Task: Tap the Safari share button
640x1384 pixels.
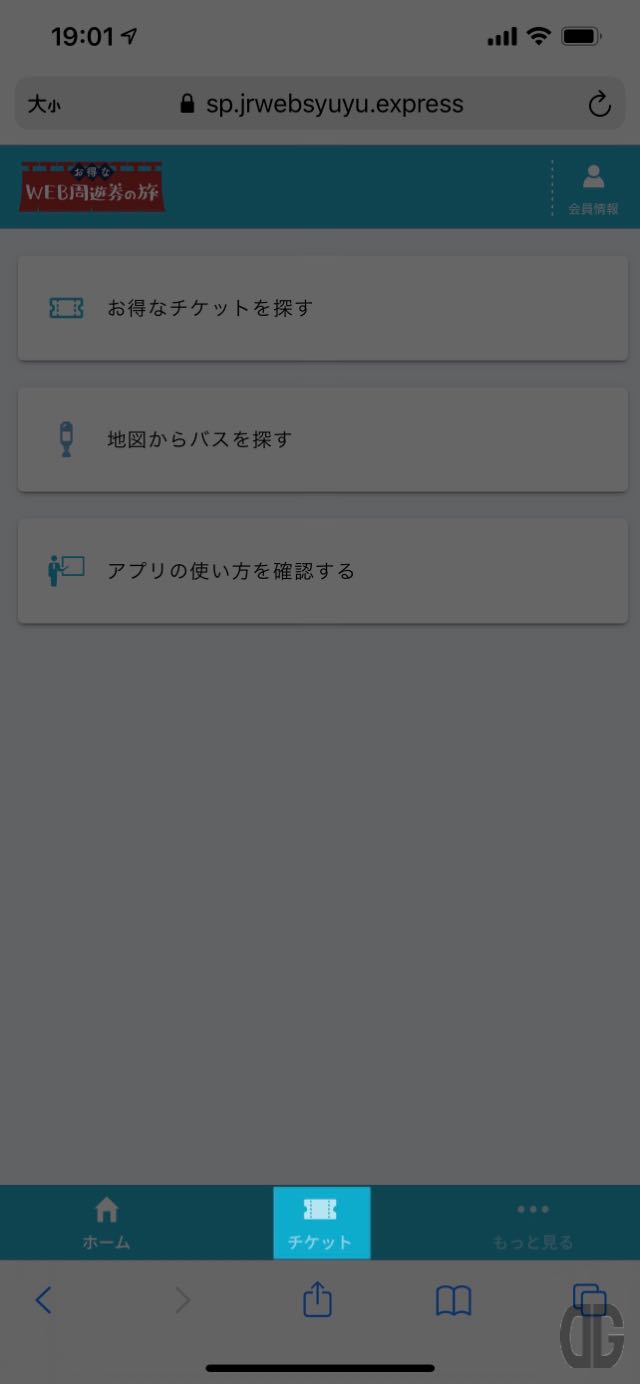Action: tap(317, 1300)
